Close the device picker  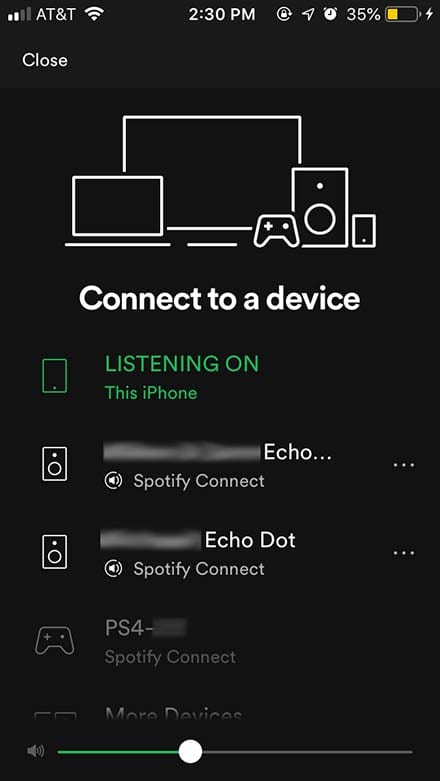point(45,60)
